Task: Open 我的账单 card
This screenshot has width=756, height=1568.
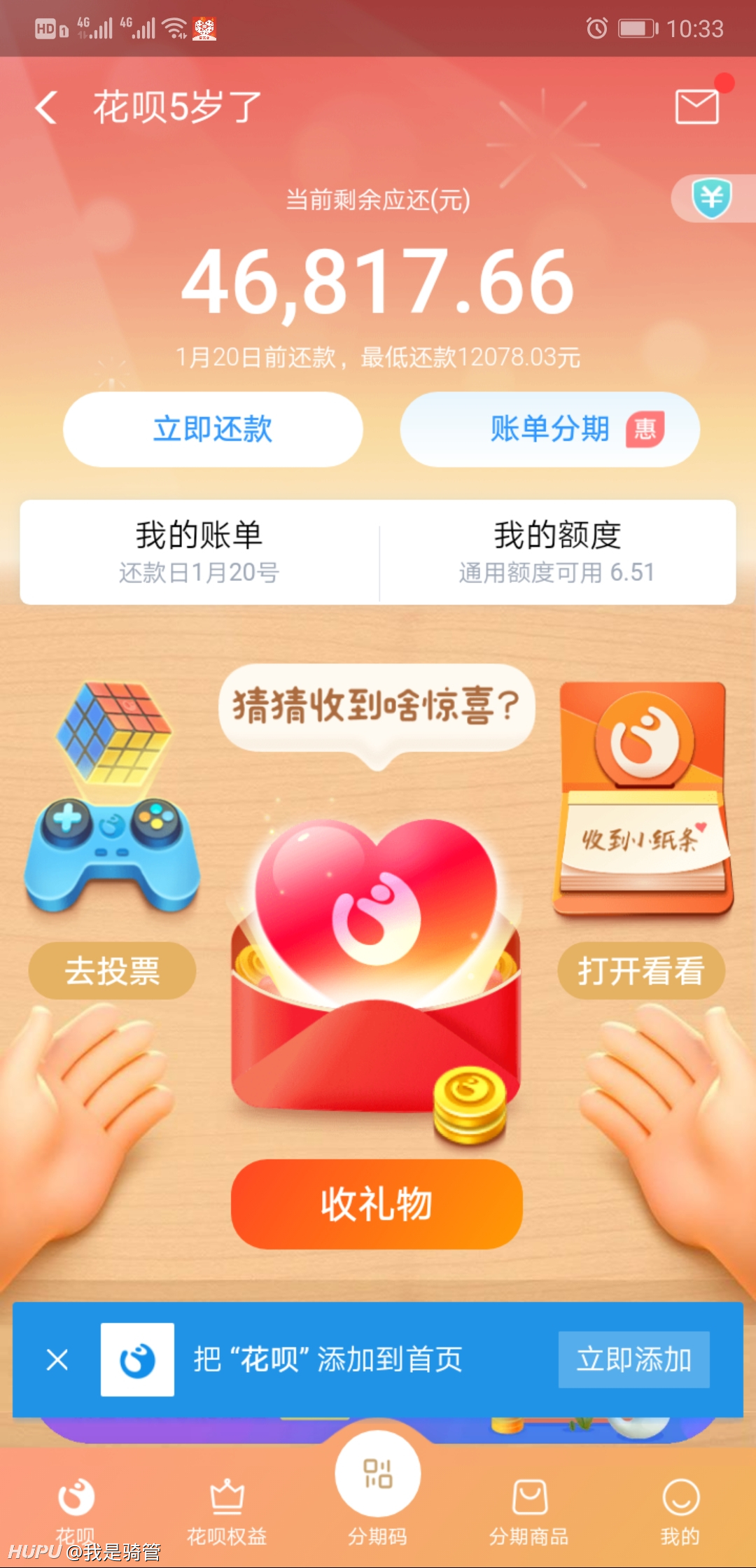Action: pos(199,552)
